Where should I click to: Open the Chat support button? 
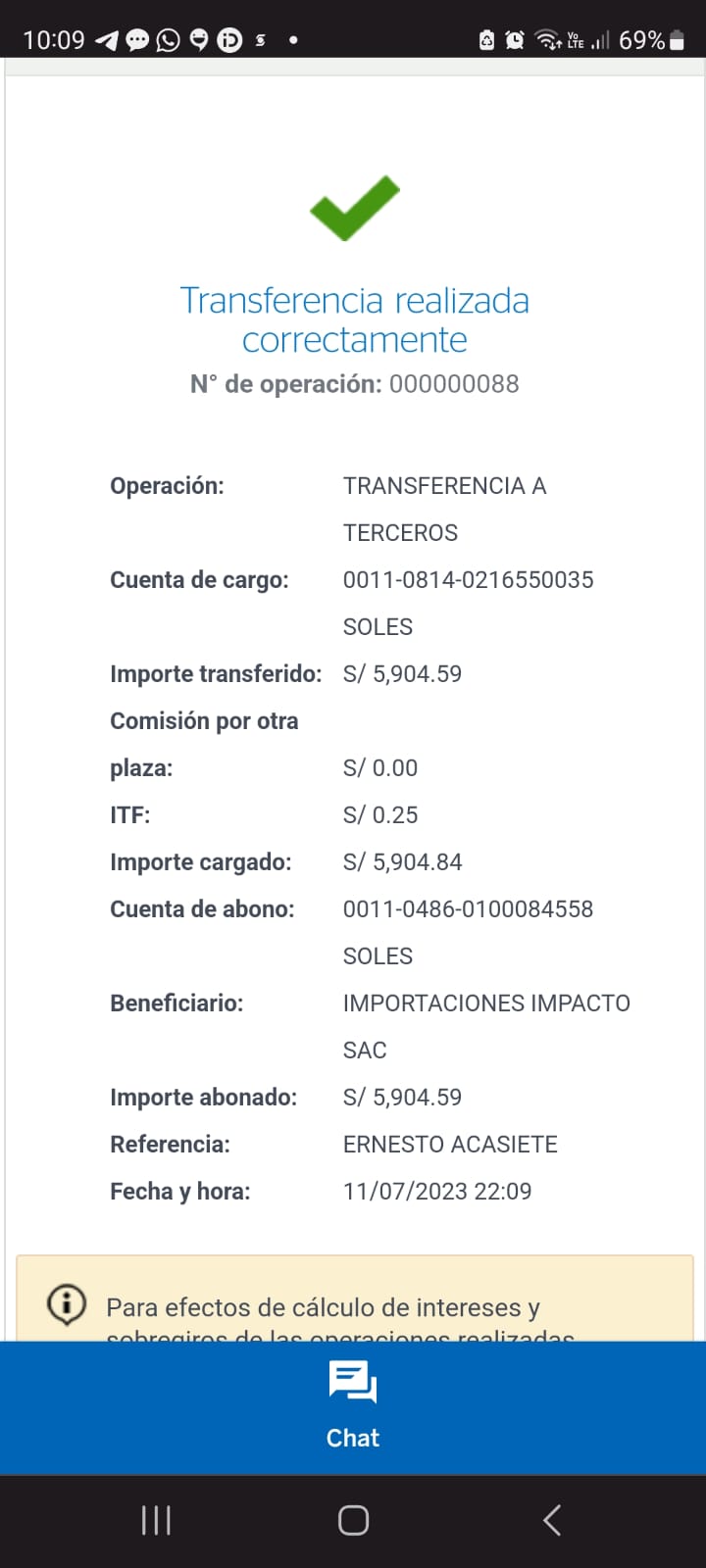(x=353, y=1406)
